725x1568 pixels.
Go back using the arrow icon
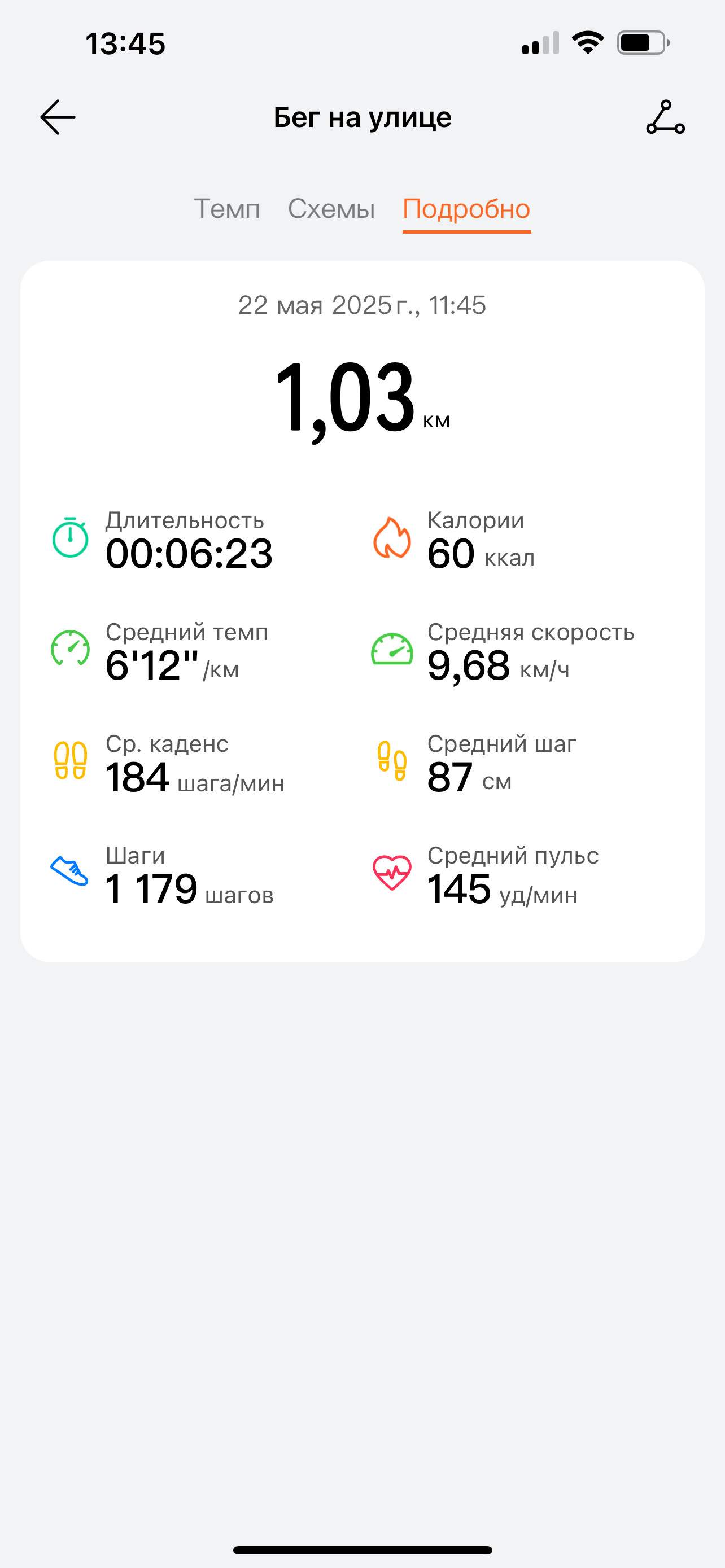pyautogui.click(x=58, y=117)
